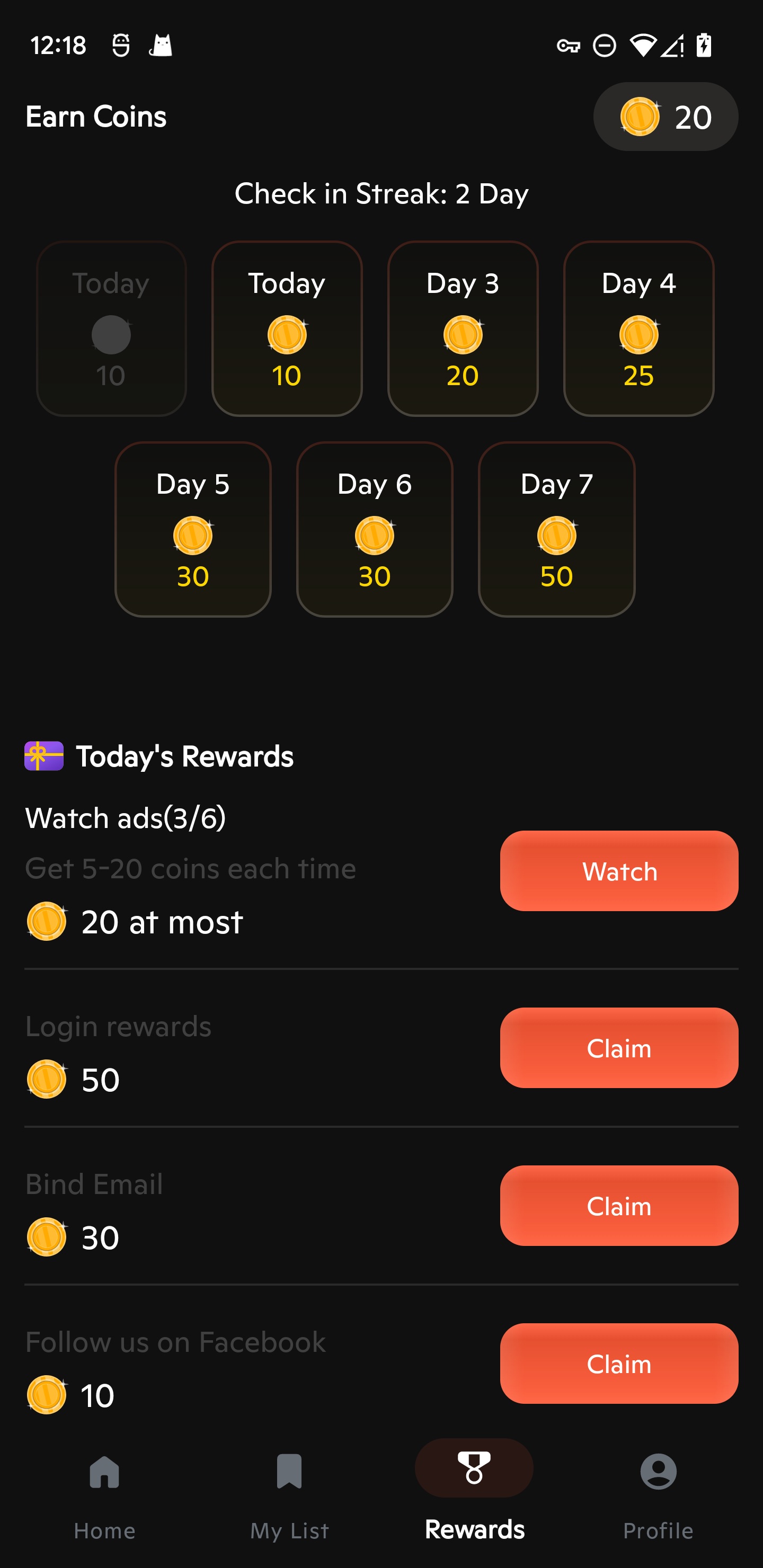Claim the Follow us on Facebook reward
The height and width of the screenshot is (1568, 763).
(x=619, y=1364)
